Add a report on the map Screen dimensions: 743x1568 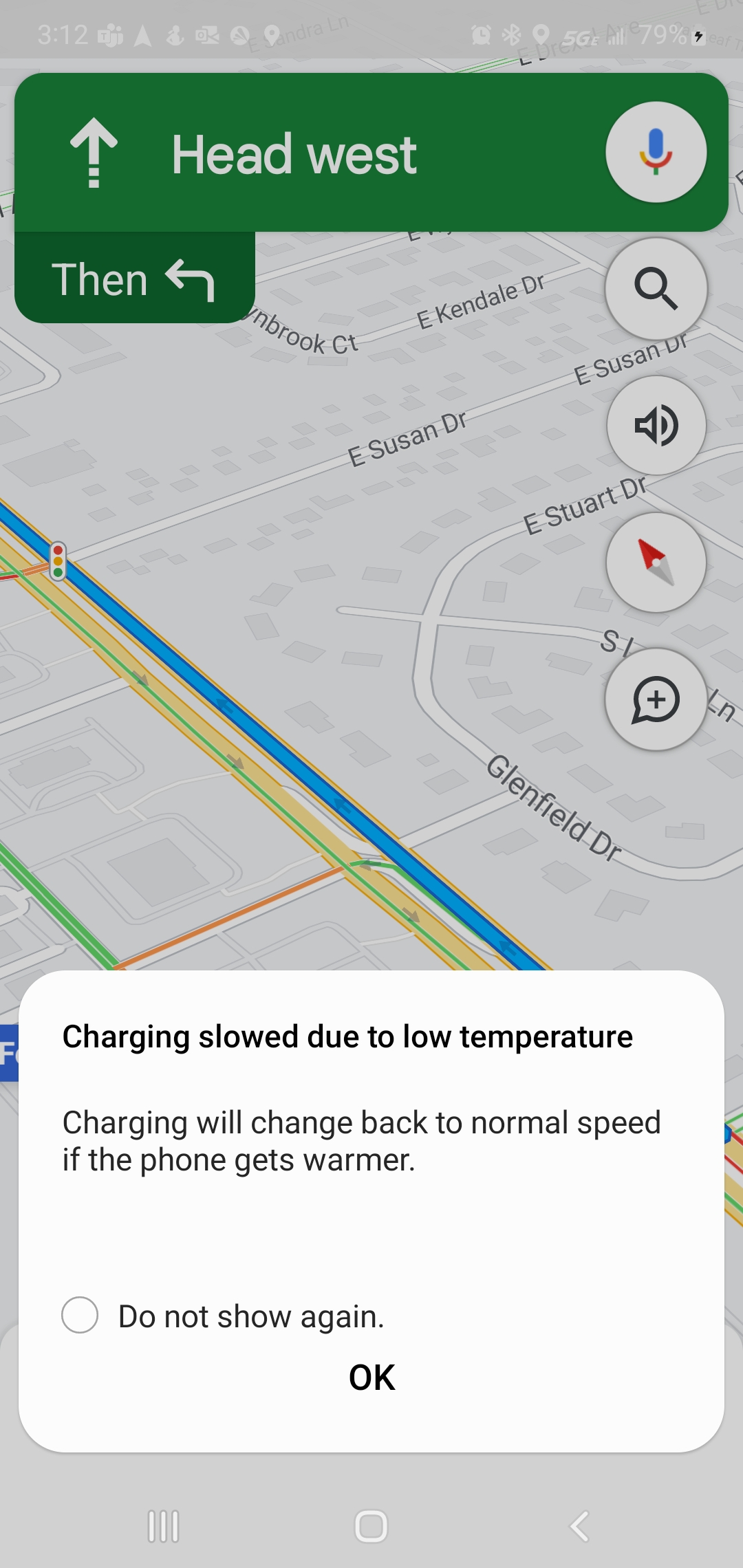click(x=656, y=699)
